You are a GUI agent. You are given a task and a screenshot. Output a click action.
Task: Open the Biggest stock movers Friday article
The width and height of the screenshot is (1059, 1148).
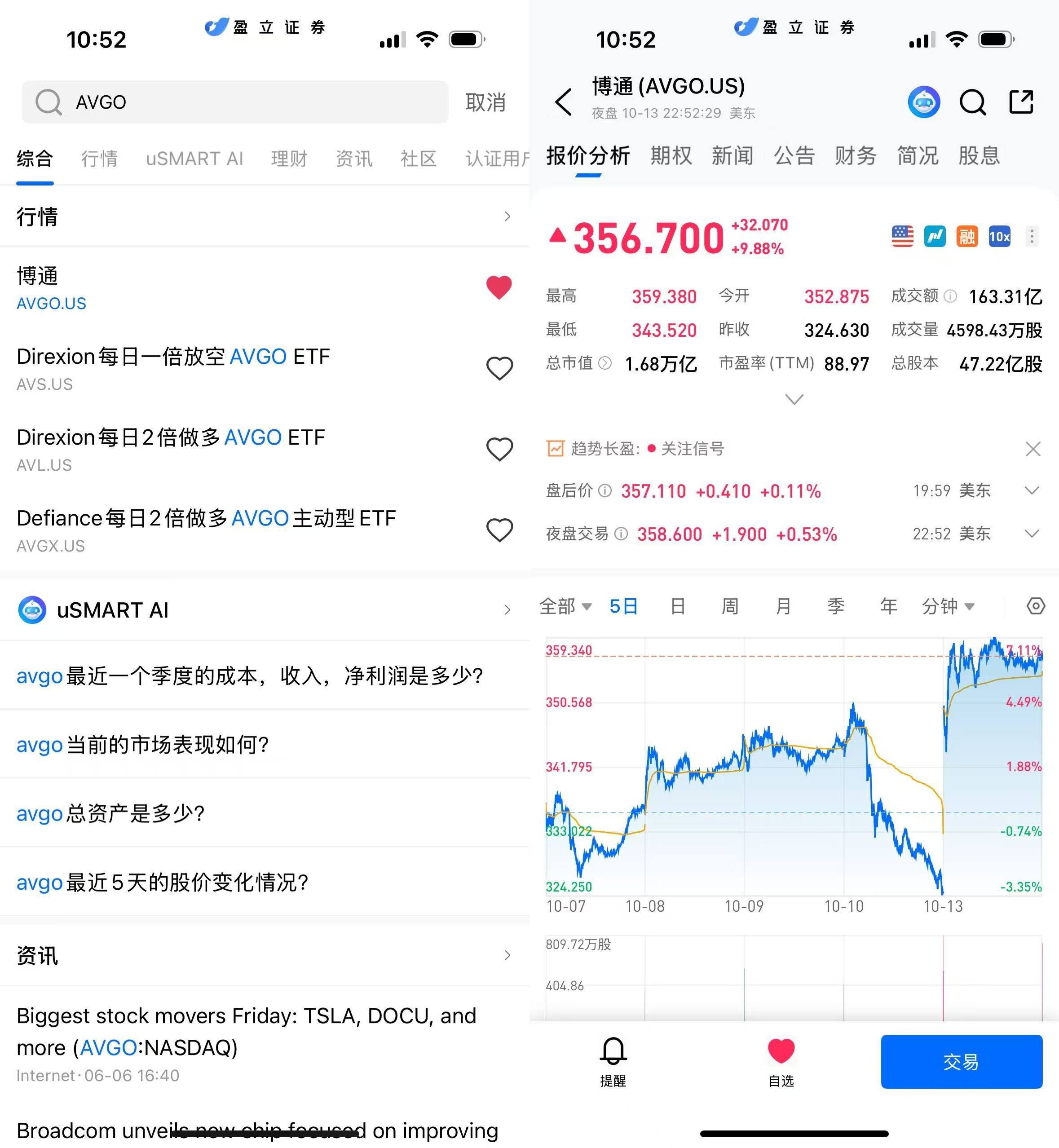[x=247, y=1031]
